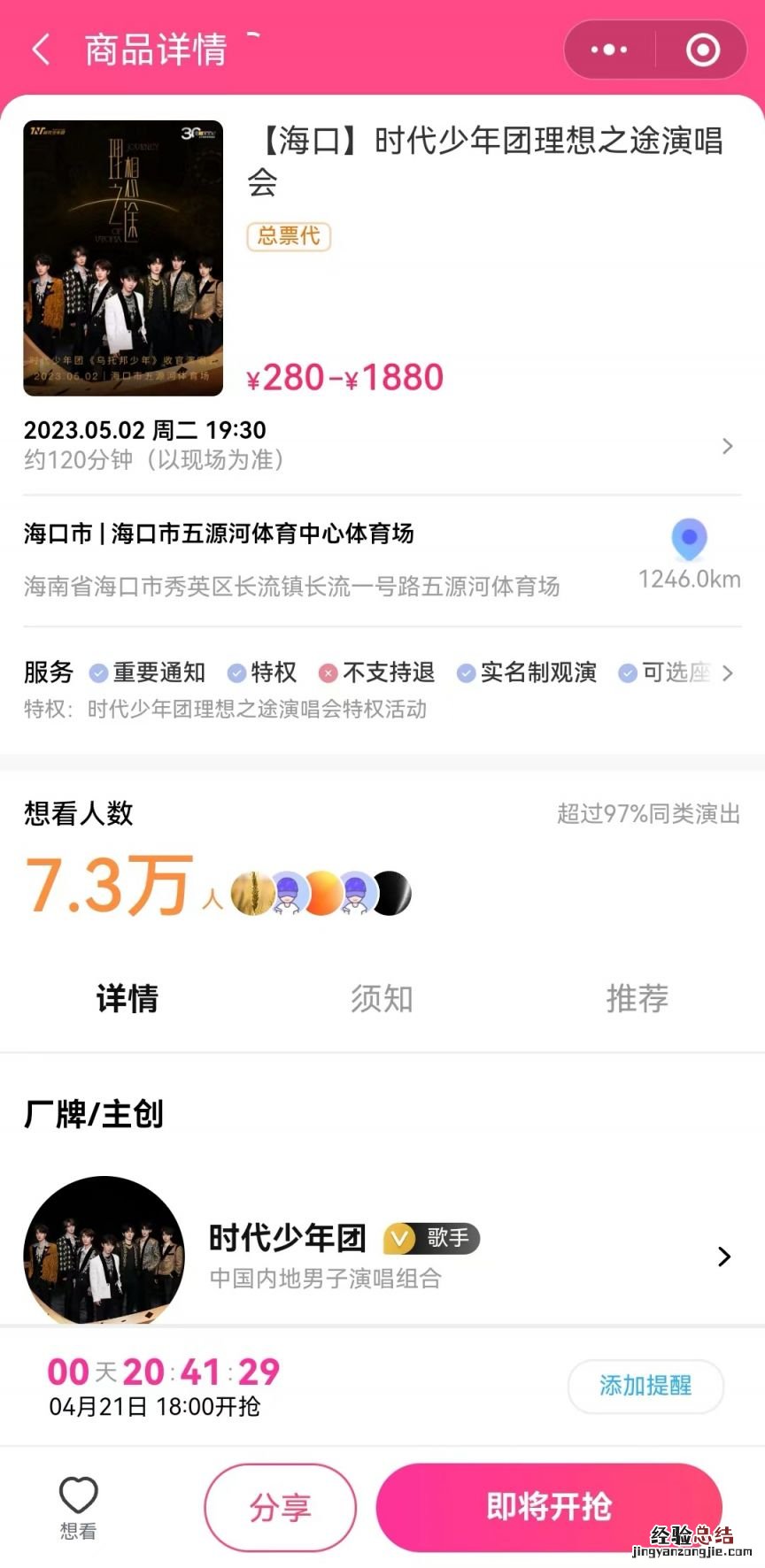Open the concert poster image

coord(123,257)
